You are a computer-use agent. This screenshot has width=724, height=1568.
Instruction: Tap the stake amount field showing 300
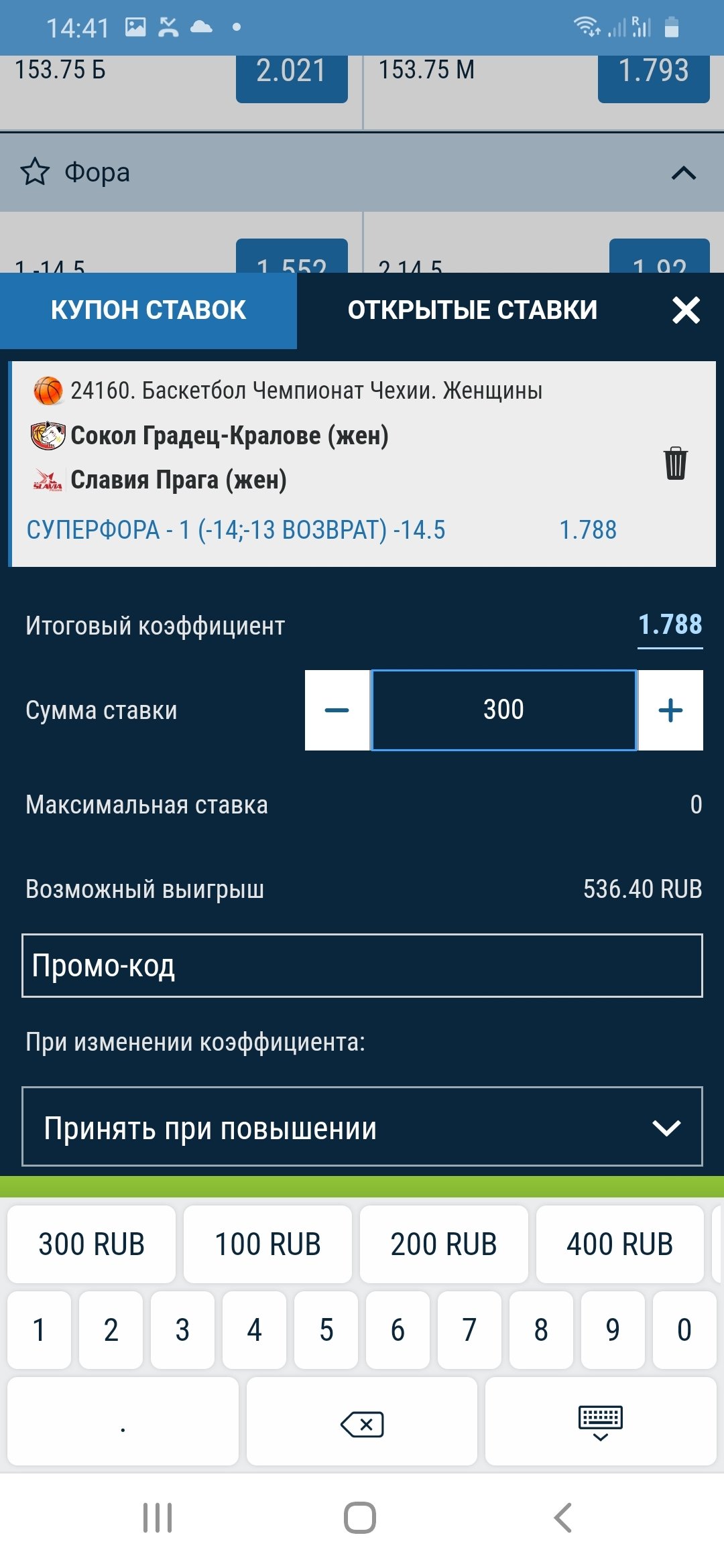[503, 710]
